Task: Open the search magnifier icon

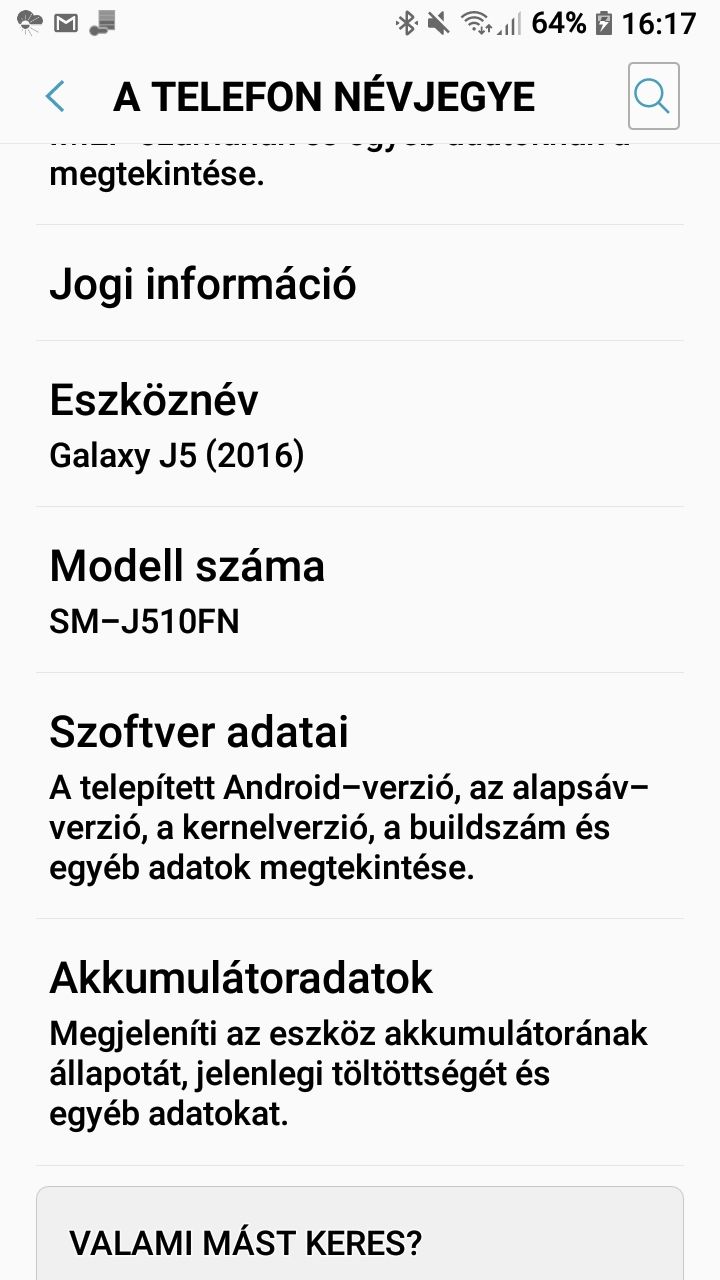Action: 653,96
